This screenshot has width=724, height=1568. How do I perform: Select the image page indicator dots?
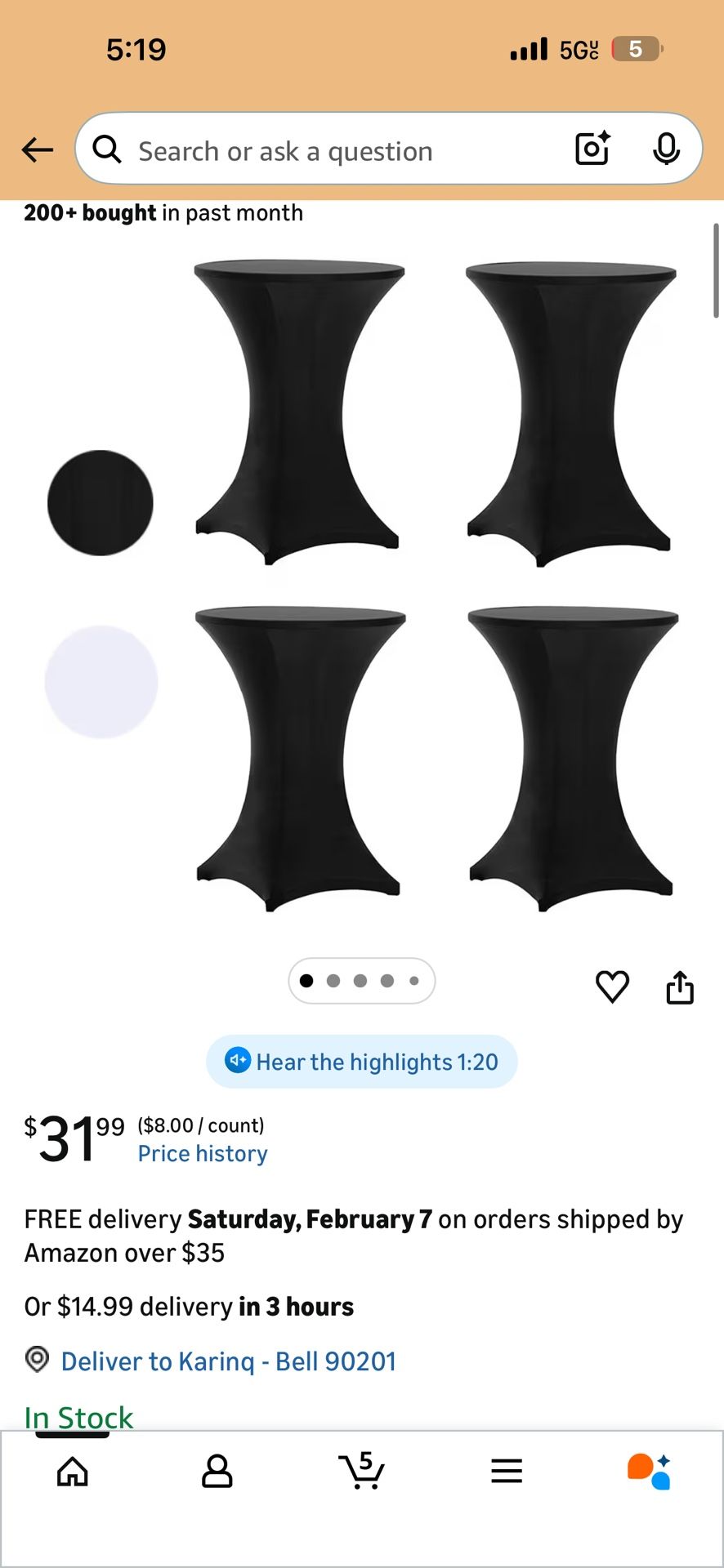[361, 981]
